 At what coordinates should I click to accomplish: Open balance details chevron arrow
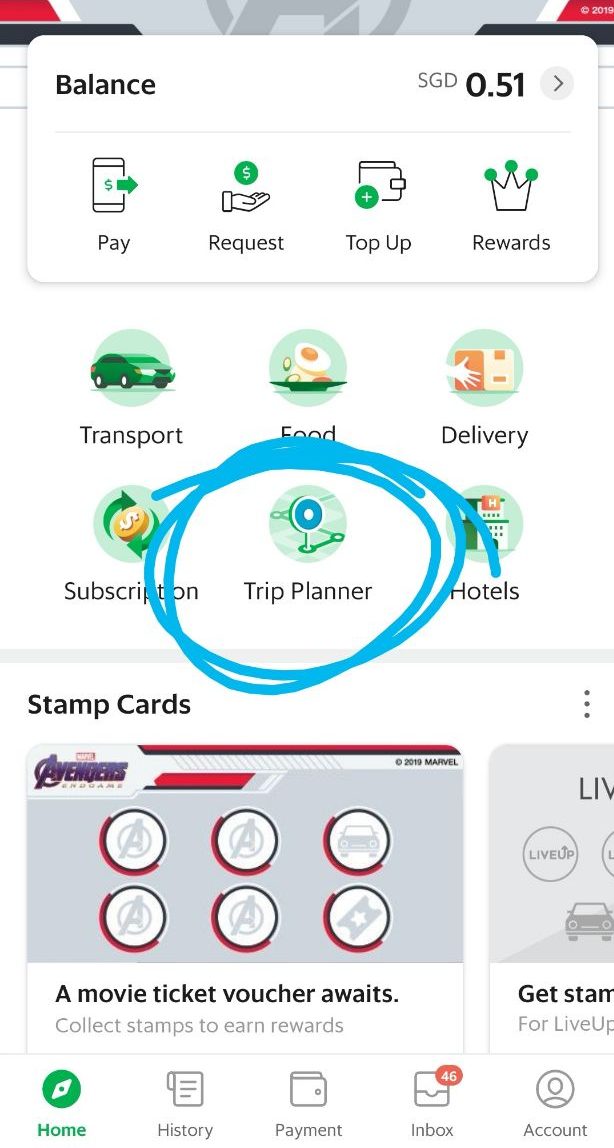(x=557, y=84)
